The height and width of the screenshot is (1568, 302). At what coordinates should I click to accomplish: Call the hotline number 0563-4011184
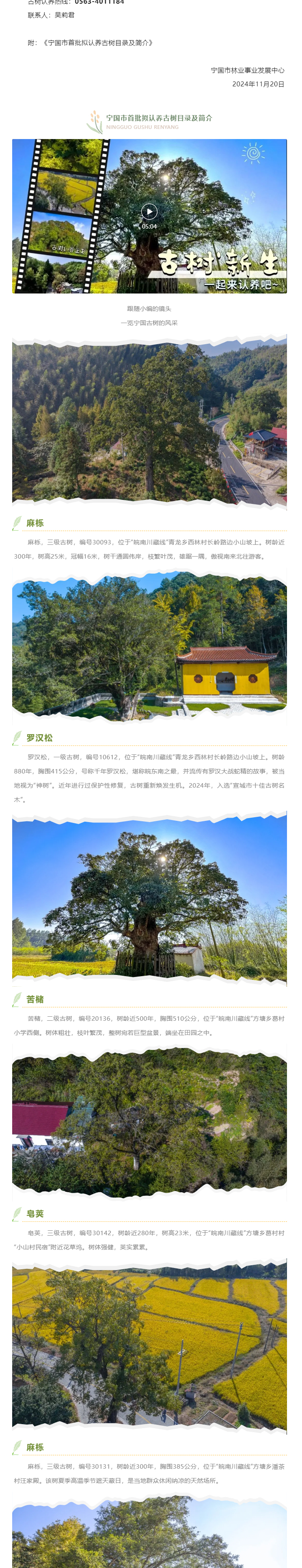(x=99, y=2)
